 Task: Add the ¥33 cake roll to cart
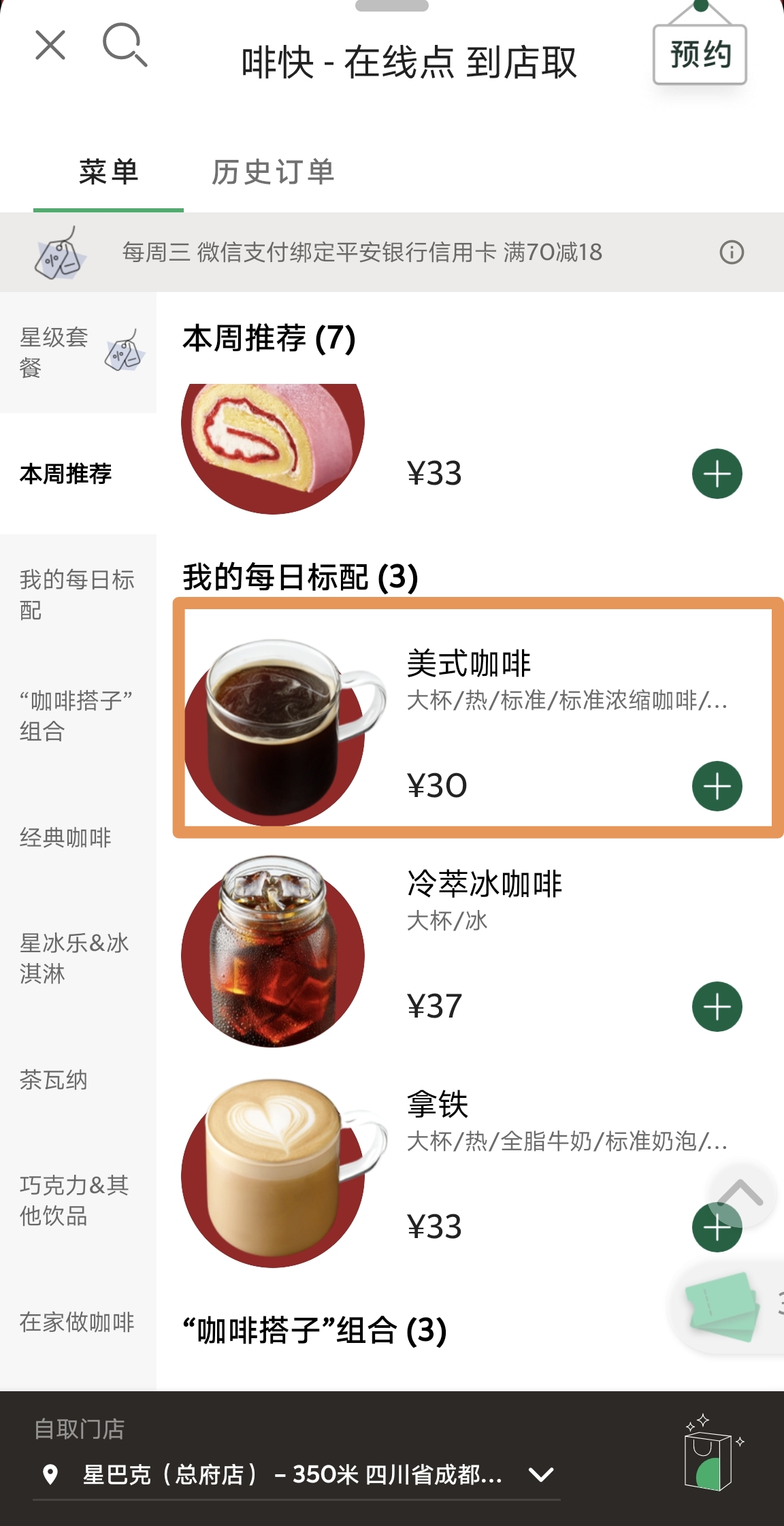pyautogui.click(x=717, y=474)
